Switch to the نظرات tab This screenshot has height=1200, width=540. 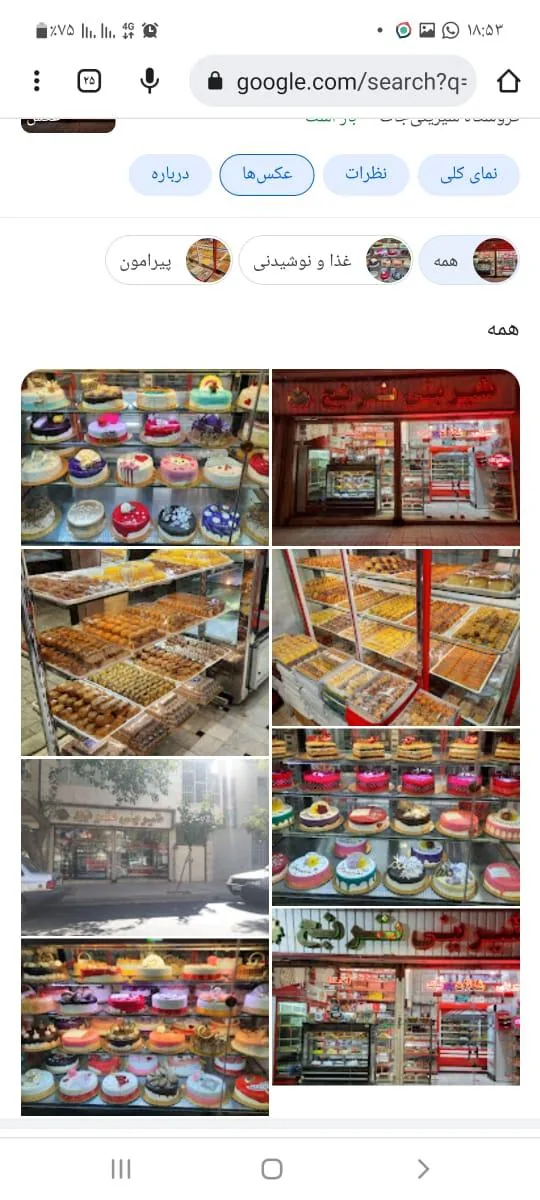pyautogui.click(x=366, y=175)
